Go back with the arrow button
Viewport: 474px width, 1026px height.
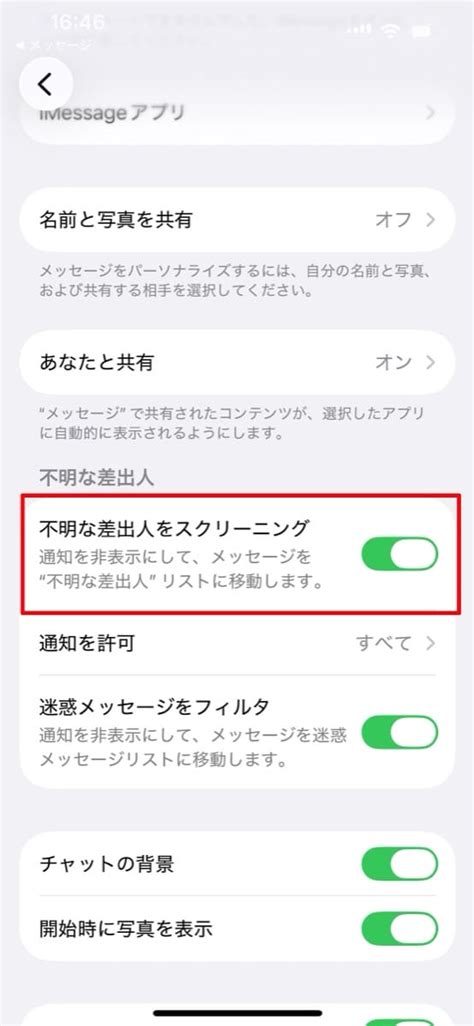click(x=45, y=84)
